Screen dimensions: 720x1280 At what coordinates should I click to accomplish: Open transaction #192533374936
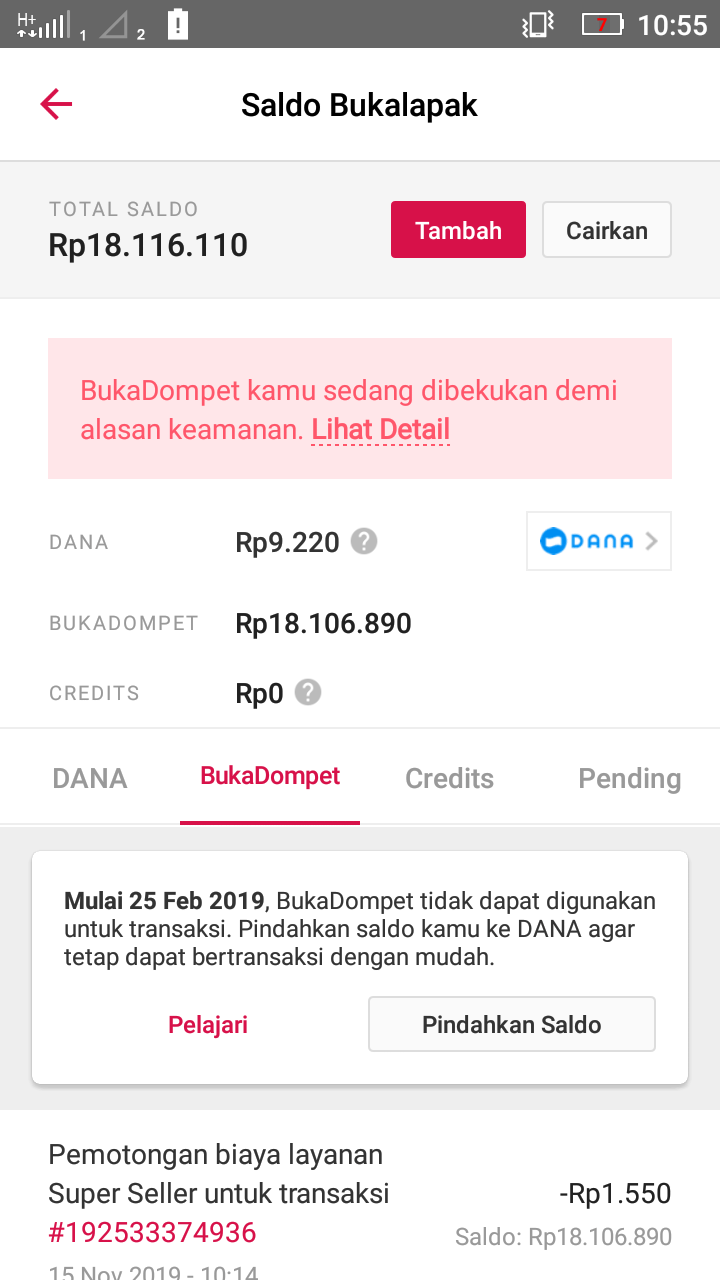click(x=152, y=1233)
